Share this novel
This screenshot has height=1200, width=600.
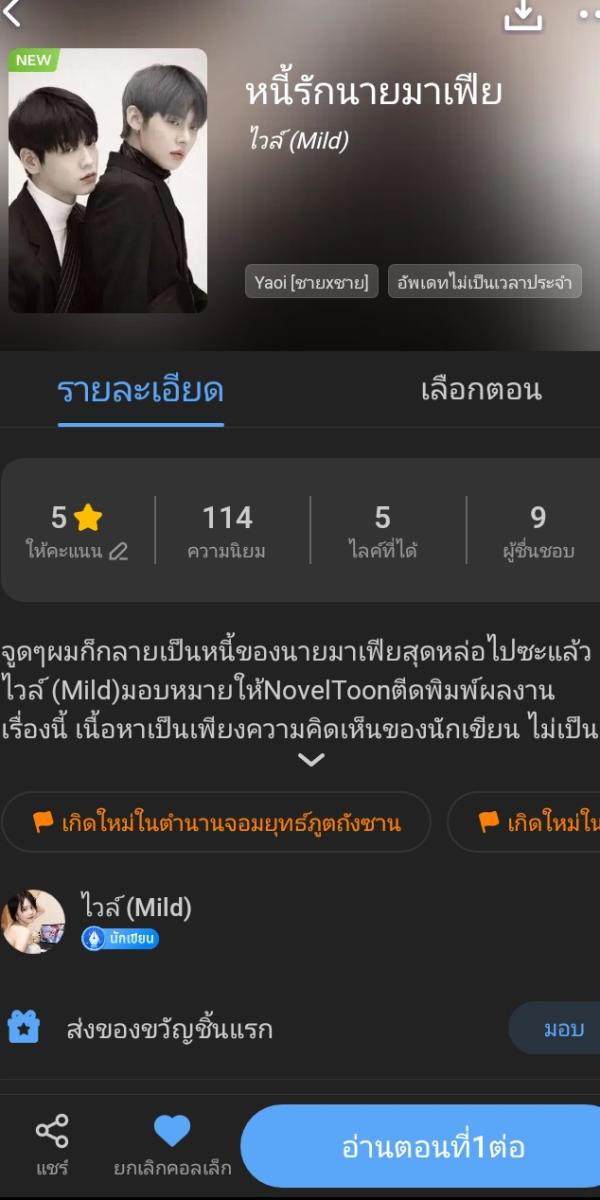pos(52,1144)
